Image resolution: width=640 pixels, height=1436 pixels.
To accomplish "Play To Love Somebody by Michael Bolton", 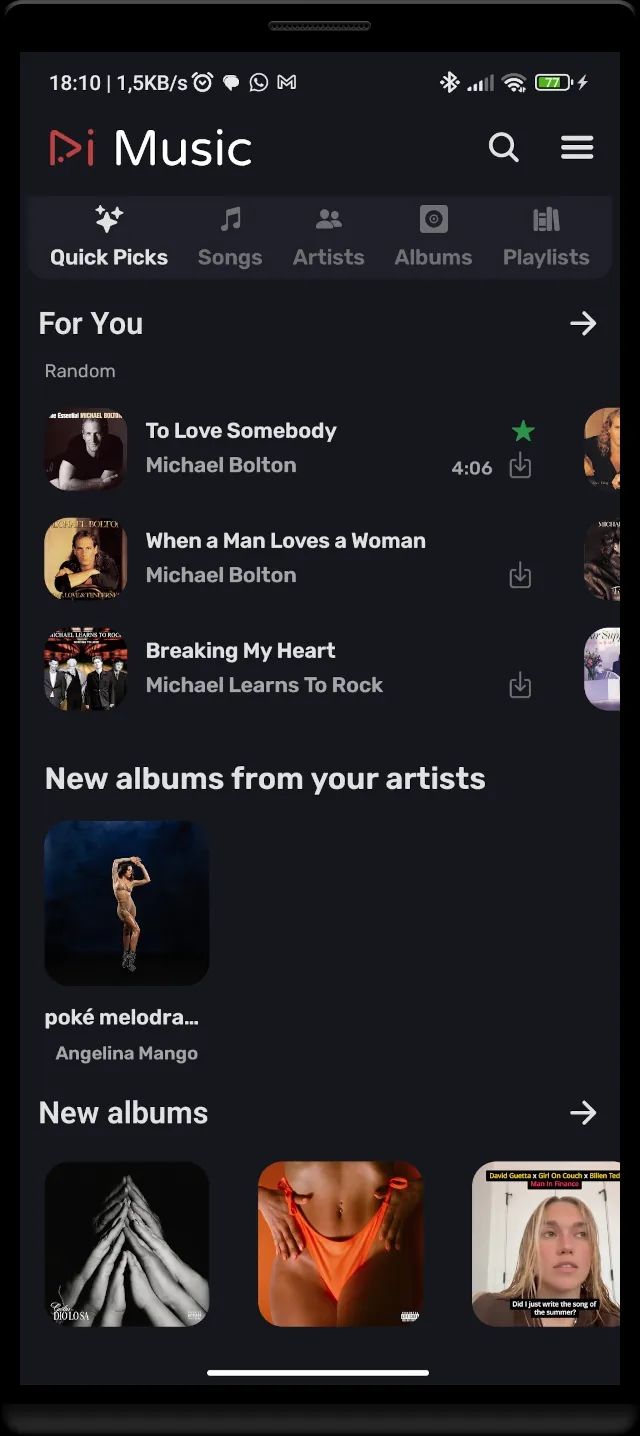I will (288, 449).
